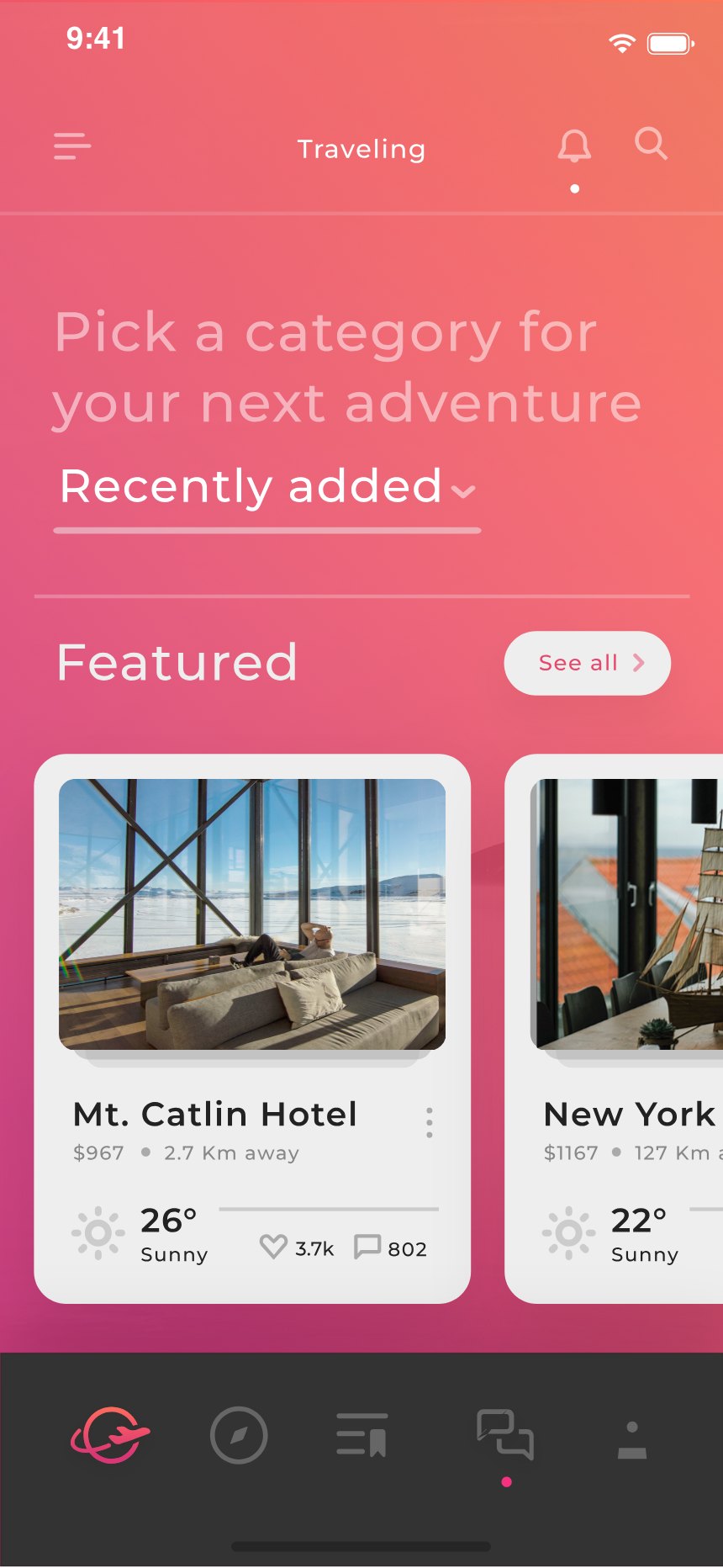Go to the profile tab
The image size is (723, 1568).
(x=632, y=1440)
